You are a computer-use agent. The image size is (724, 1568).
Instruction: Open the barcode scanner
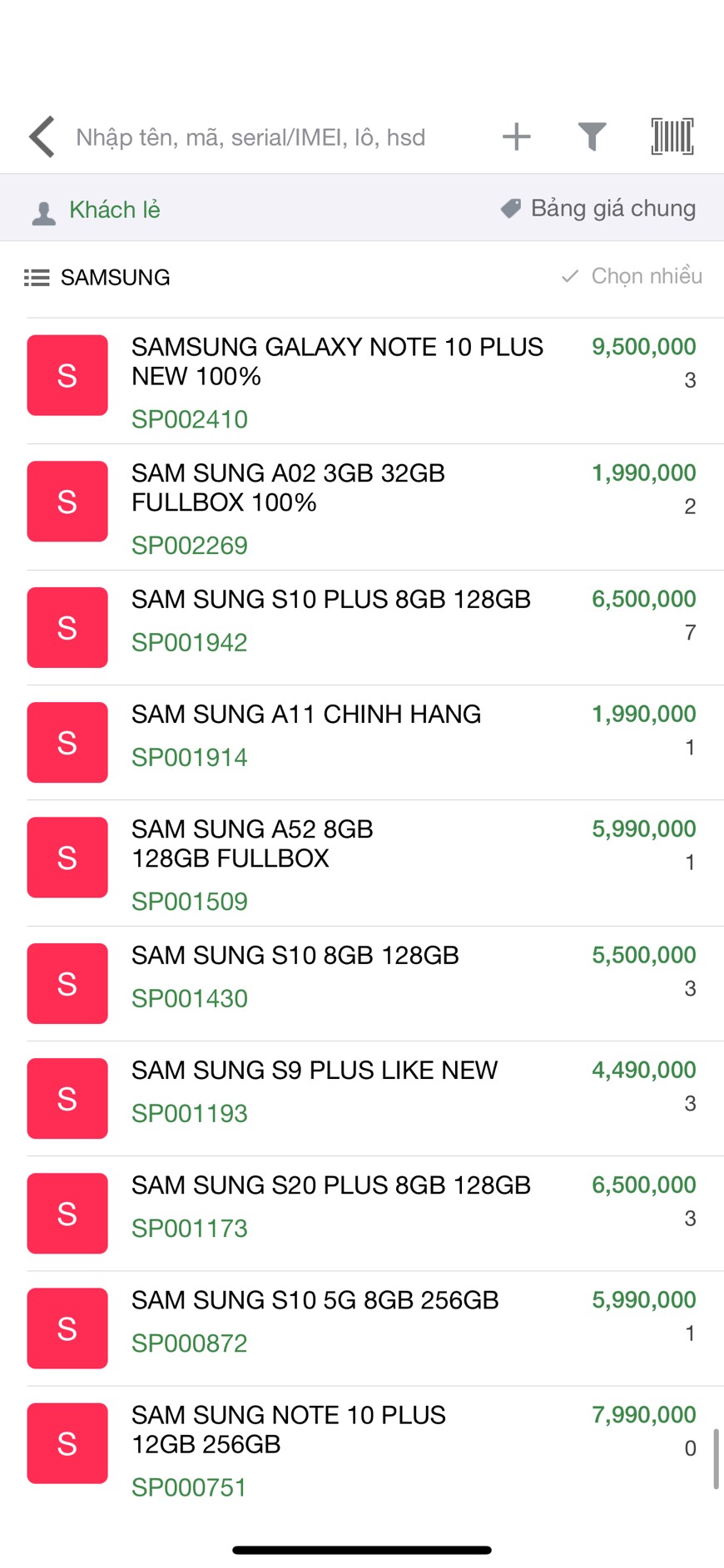tap(672, 136)
